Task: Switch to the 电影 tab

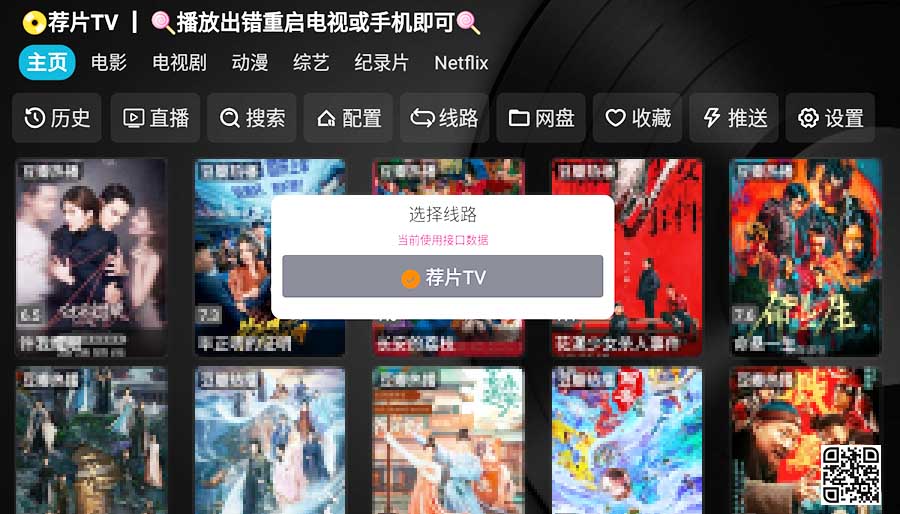Action: (109, 62)
